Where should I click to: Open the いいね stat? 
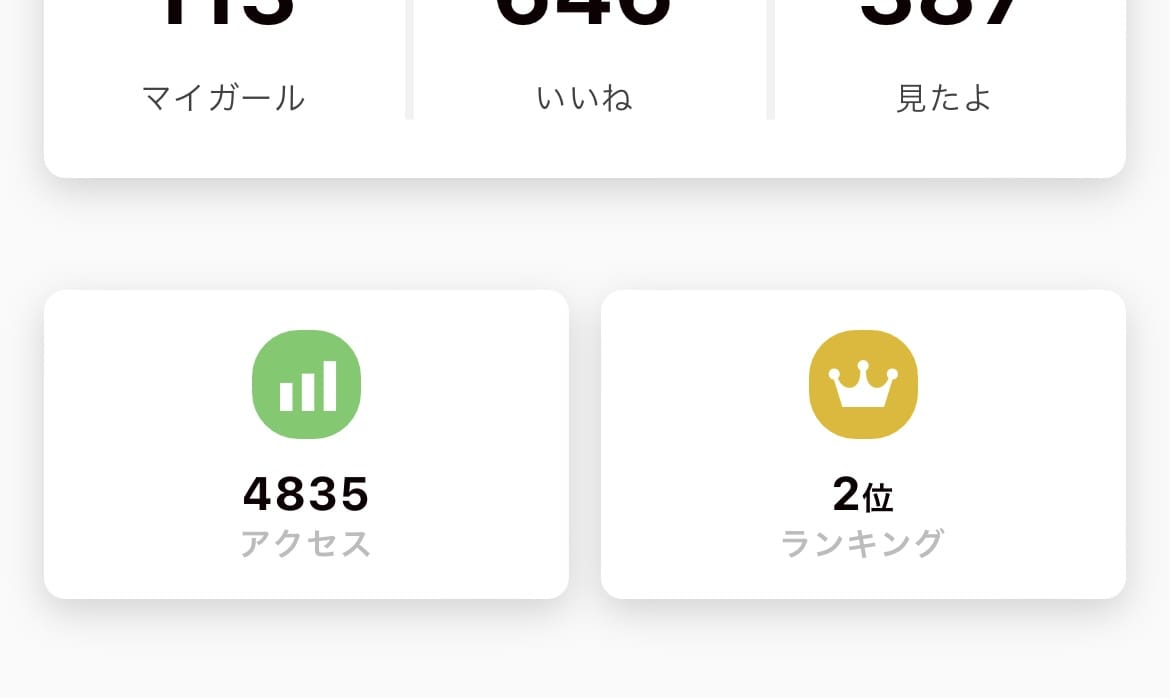pyautogui.click(x=585, y=60)
